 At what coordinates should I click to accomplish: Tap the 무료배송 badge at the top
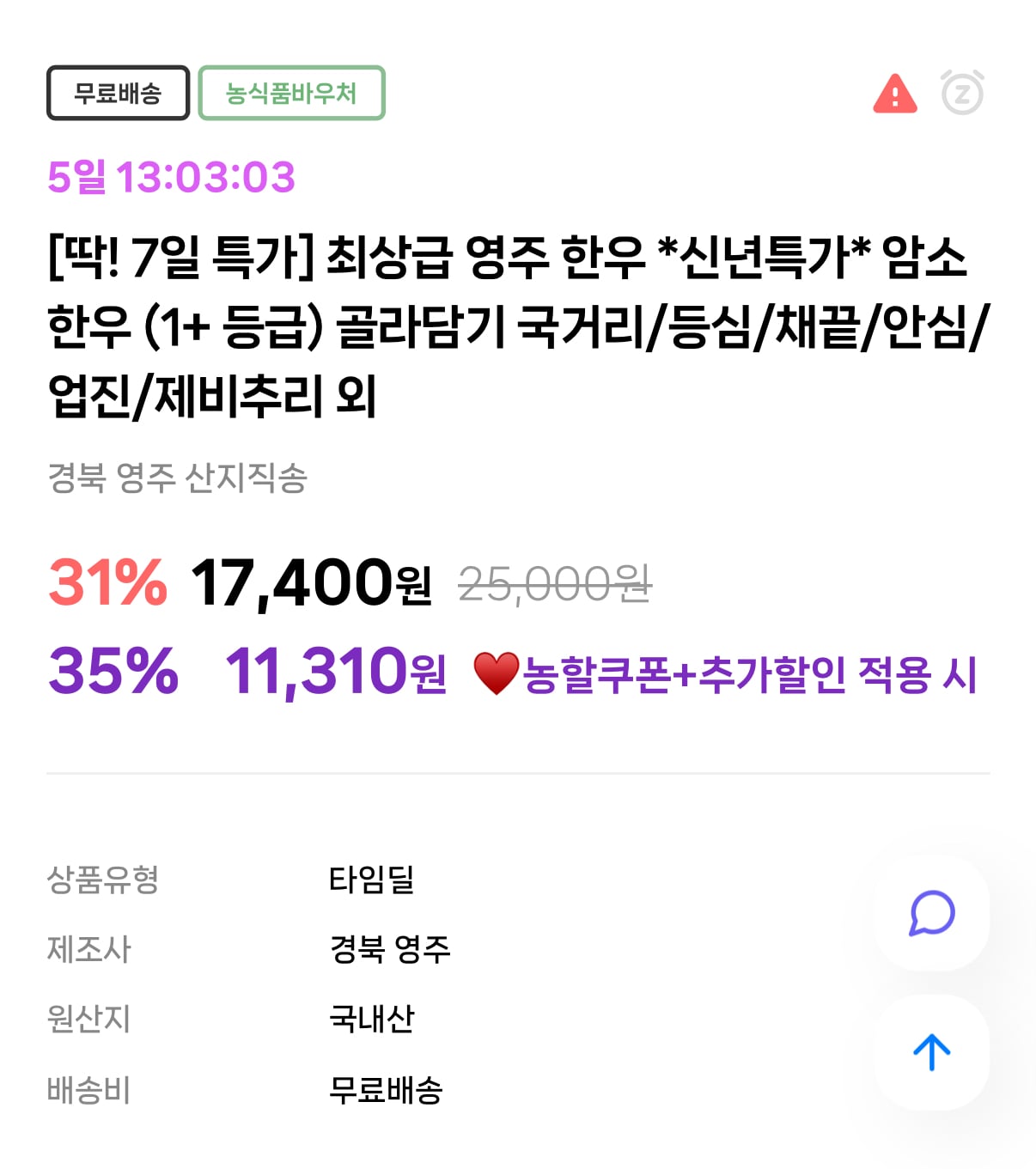coord(118,93)
